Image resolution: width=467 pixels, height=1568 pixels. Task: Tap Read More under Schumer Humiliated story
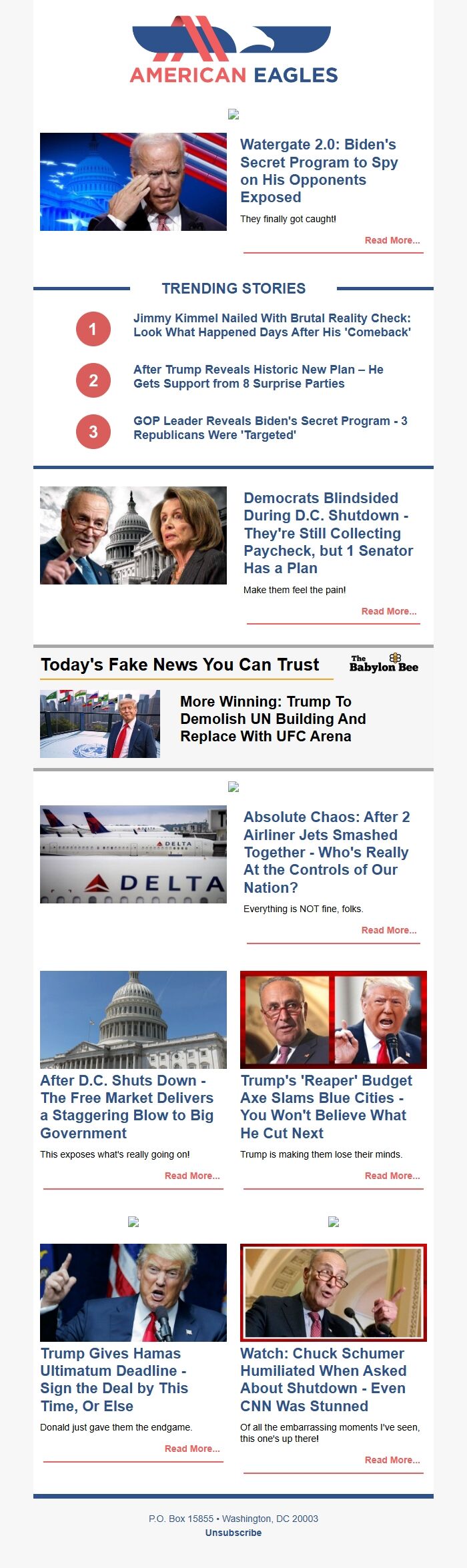pyautogui.click(x=392, y=1460)
